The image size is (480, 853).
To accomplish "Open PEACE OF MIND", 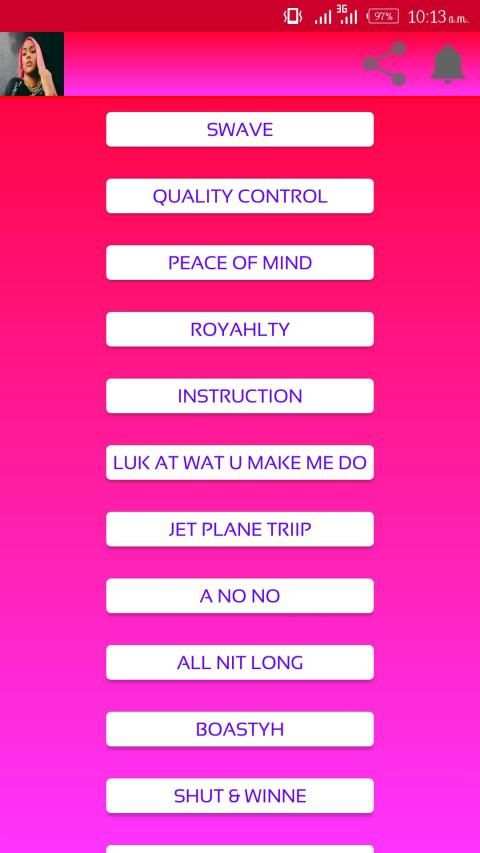I will (x=240, y=263).
